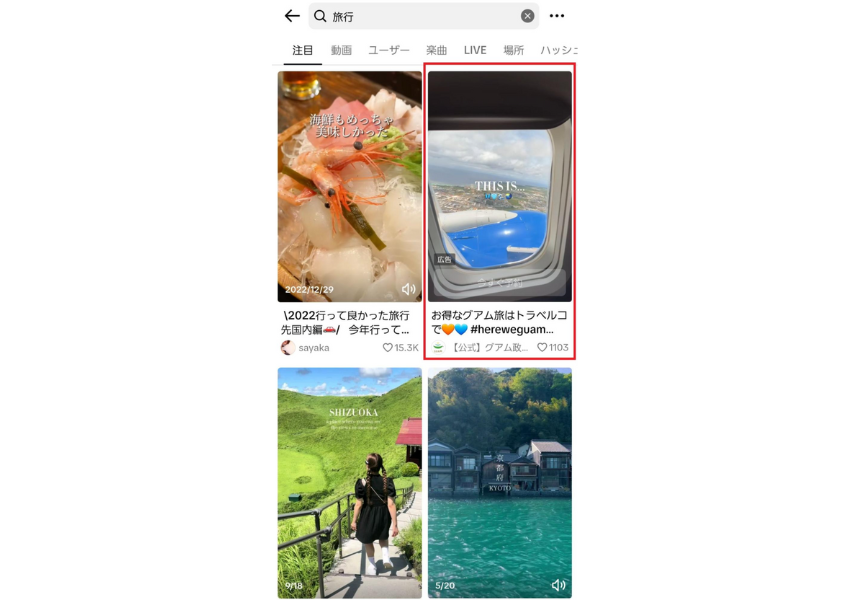Clear the search text
Screen dimensions: 850x600
(x=527, y=16)
